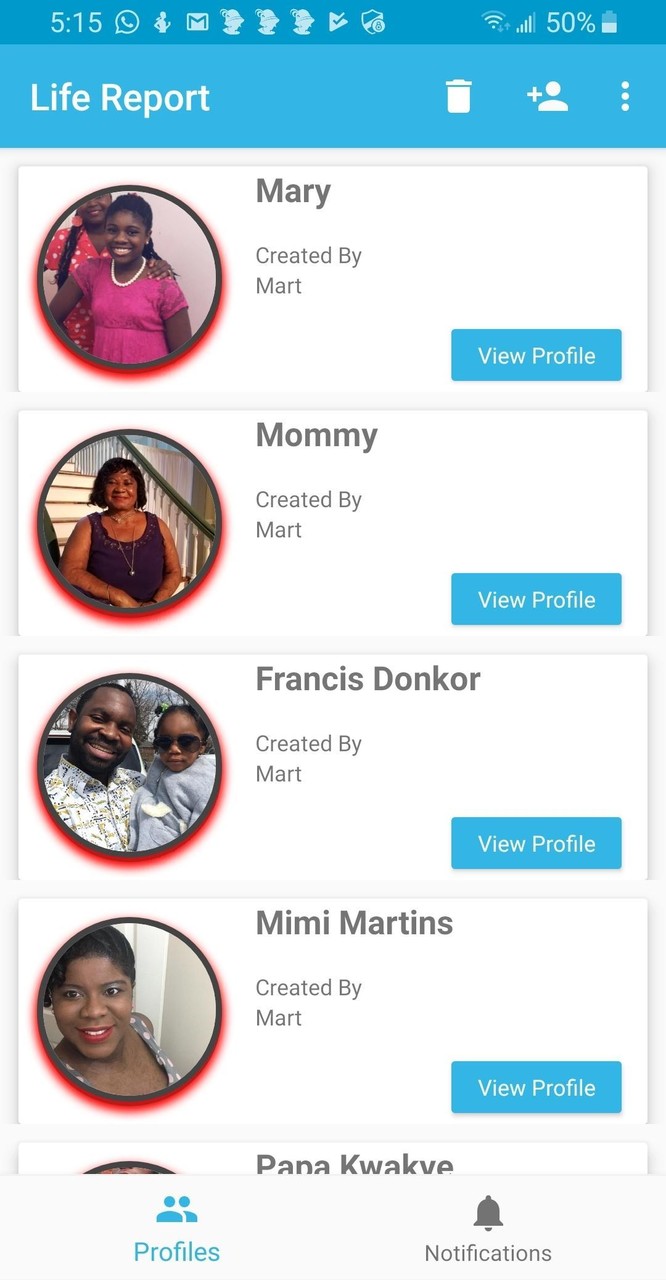Add a new person profile
This screenshot has height=1280, width=666.
(547, 97)
